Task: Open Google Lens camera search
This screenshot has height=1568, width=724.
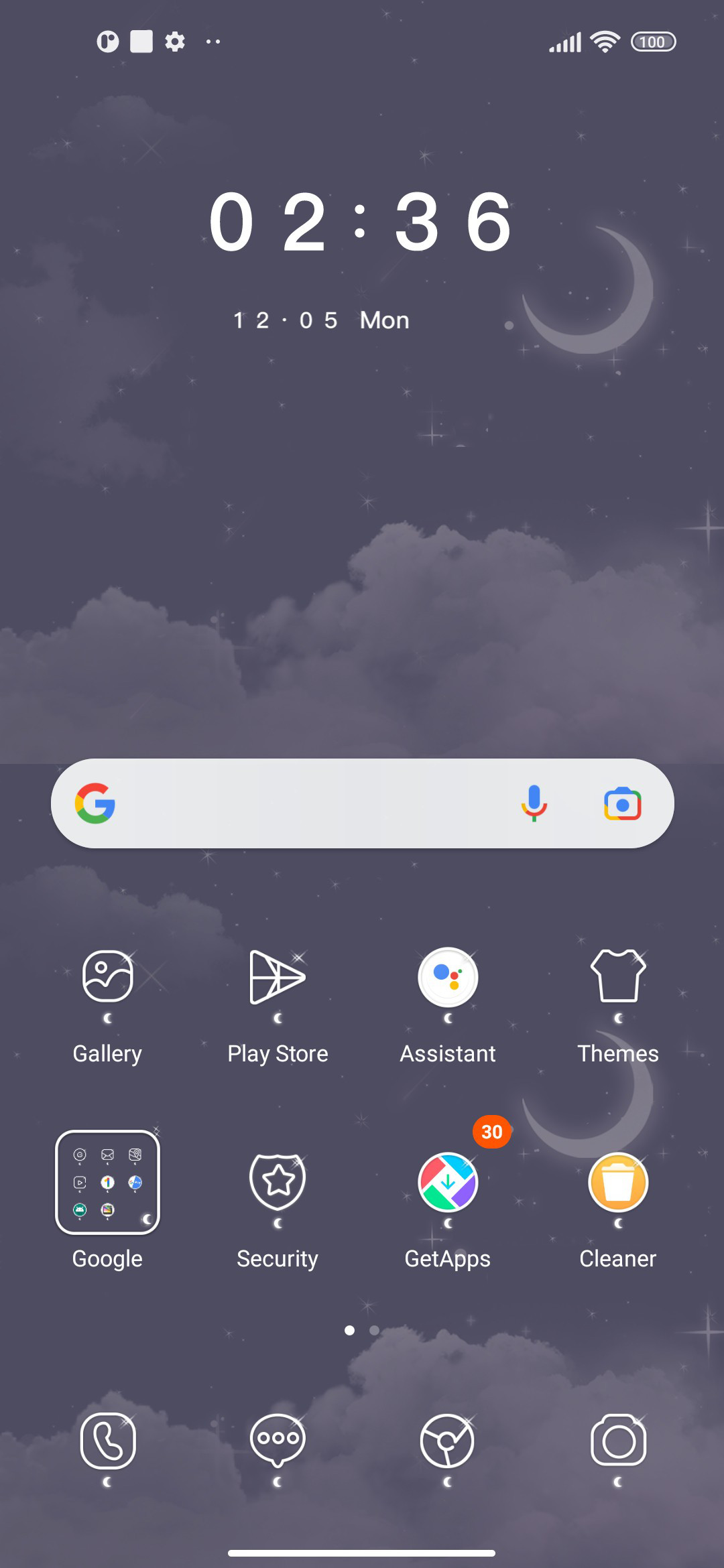Action: tap(623, 803)
